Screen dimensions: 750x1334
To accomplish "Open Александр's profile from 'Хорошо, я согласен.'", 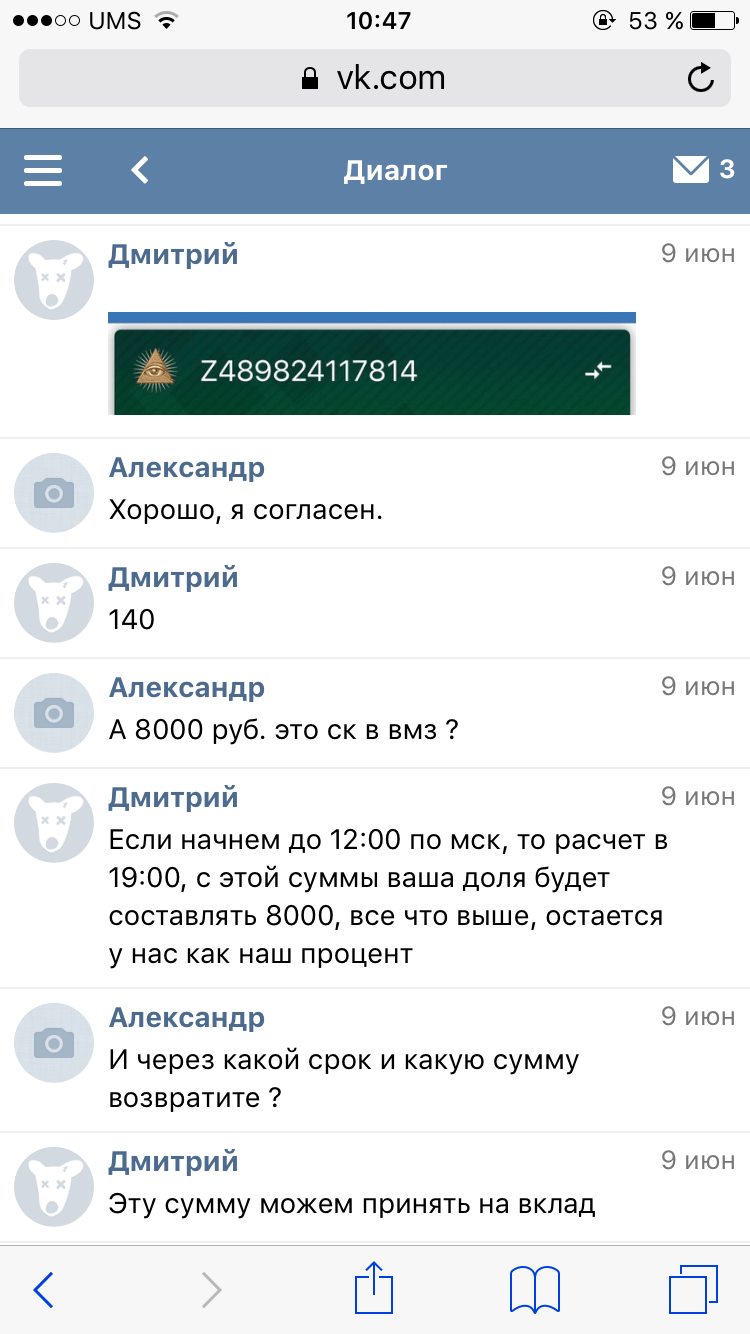I will tap(186, 467).
